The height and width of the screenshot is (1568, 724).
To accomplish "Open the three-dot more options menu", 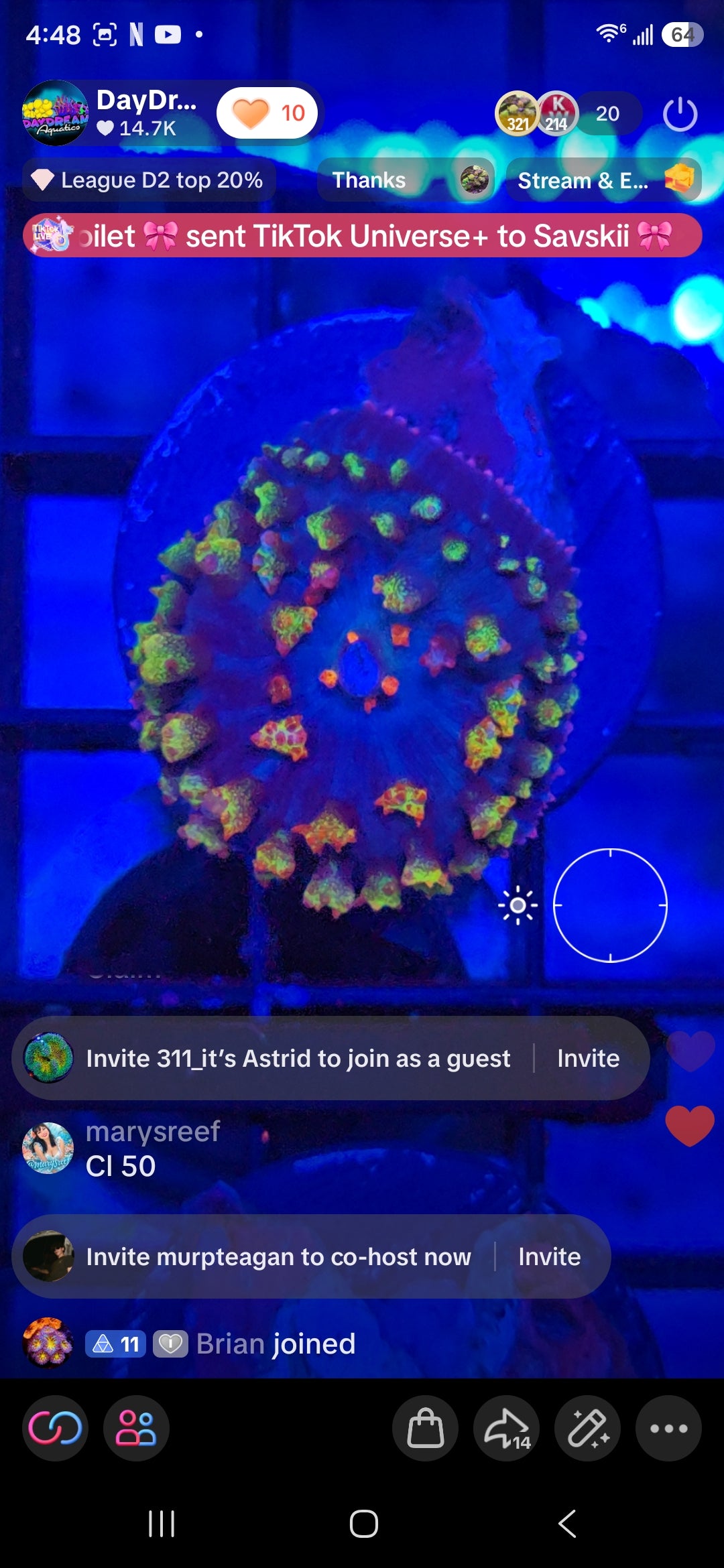I will 669,1428.
